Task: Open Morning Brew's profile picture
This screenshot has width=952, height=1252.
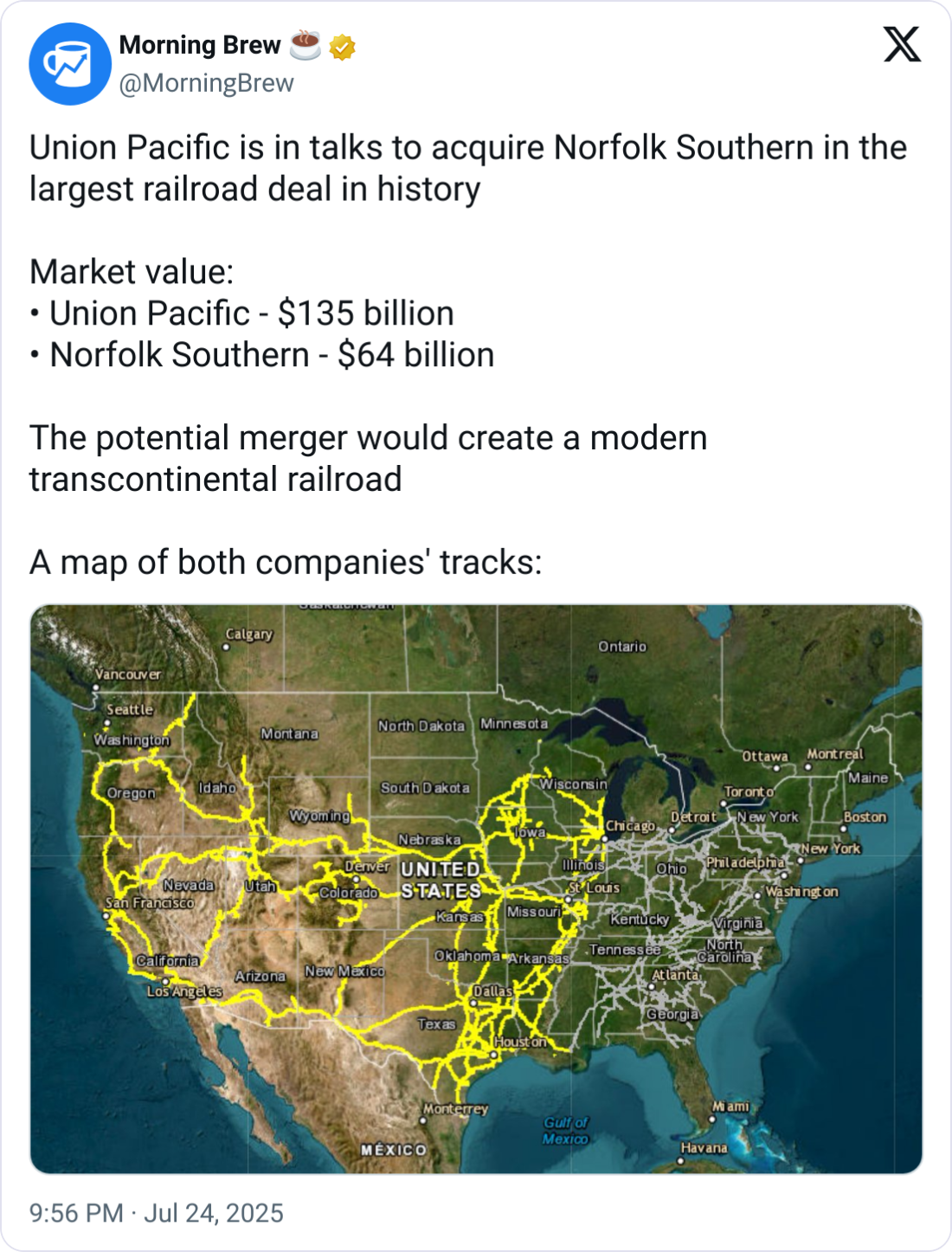Action: pyautogui.click(x=70, y=64)
